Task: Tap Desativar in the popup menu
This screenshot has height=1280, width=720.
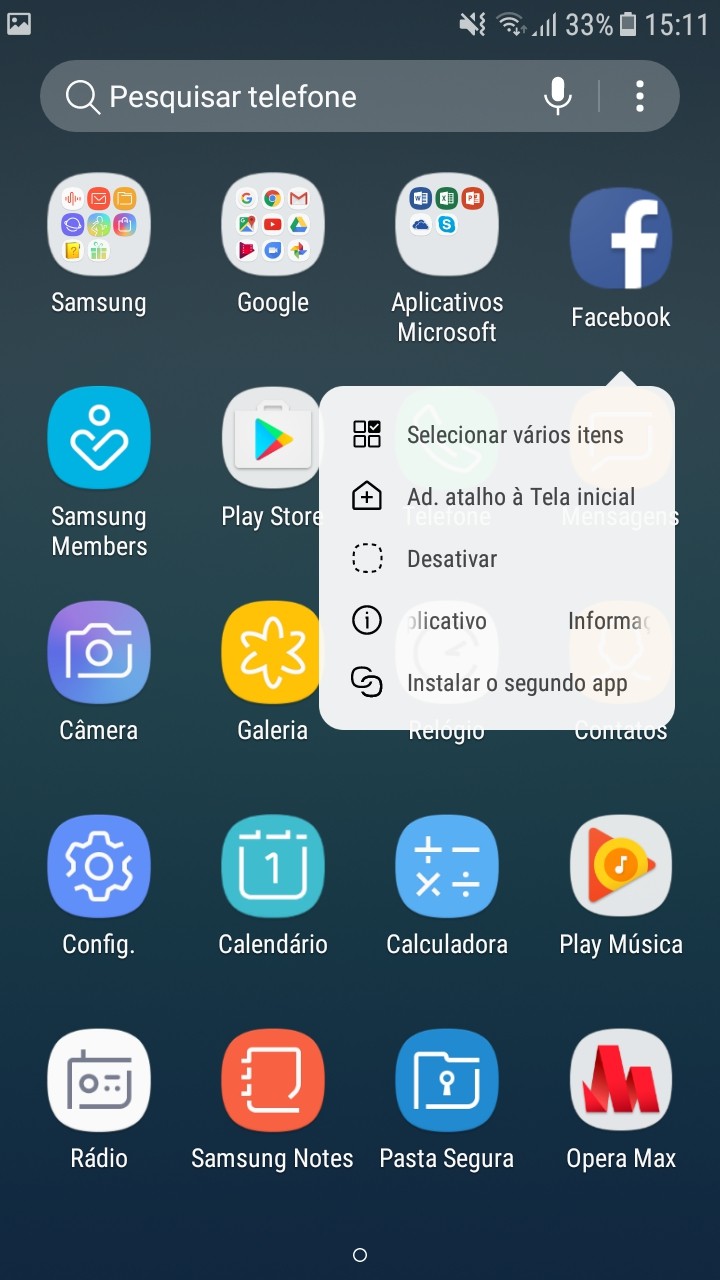Action: (497, 559)
